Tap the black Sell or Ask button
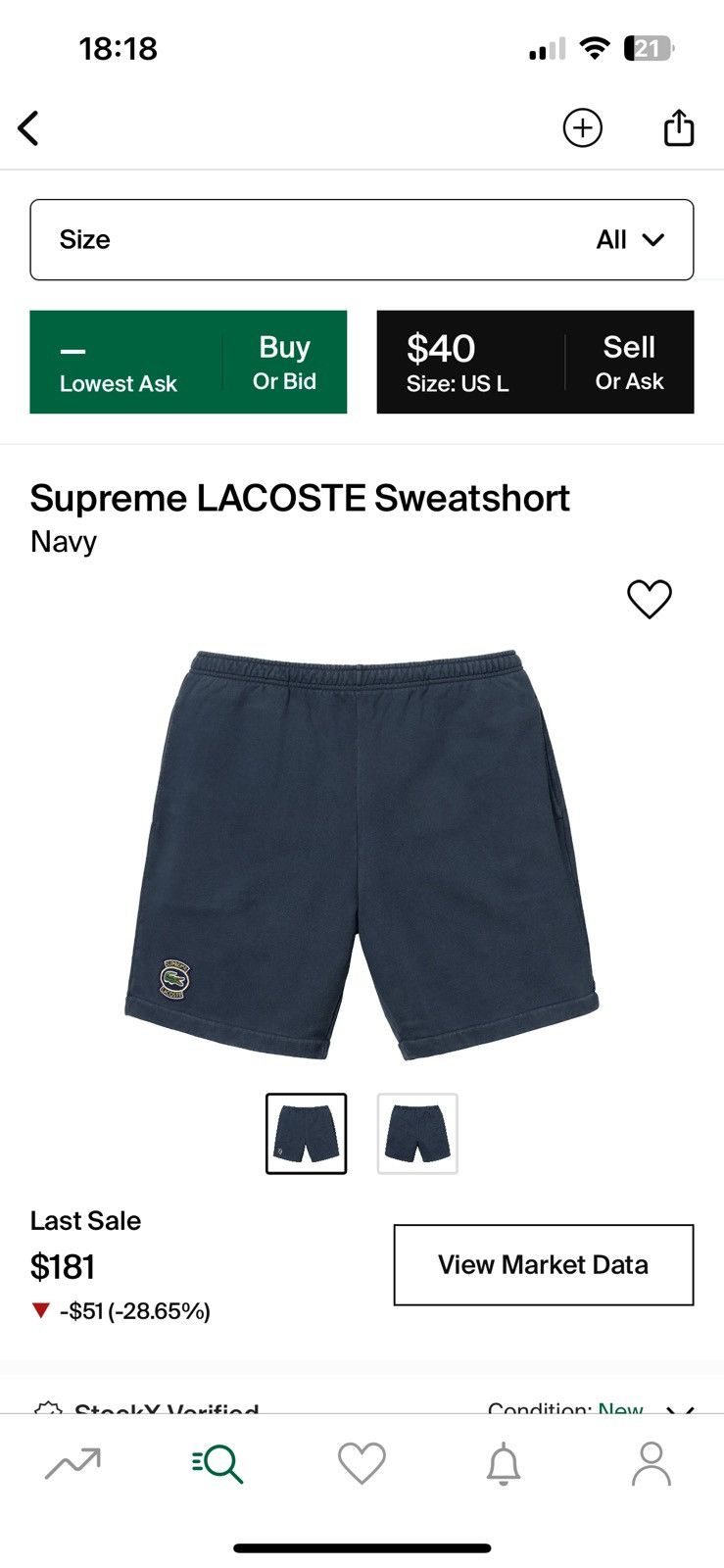The width and height of the screenshot is (724, 1568). pos(535,363)
